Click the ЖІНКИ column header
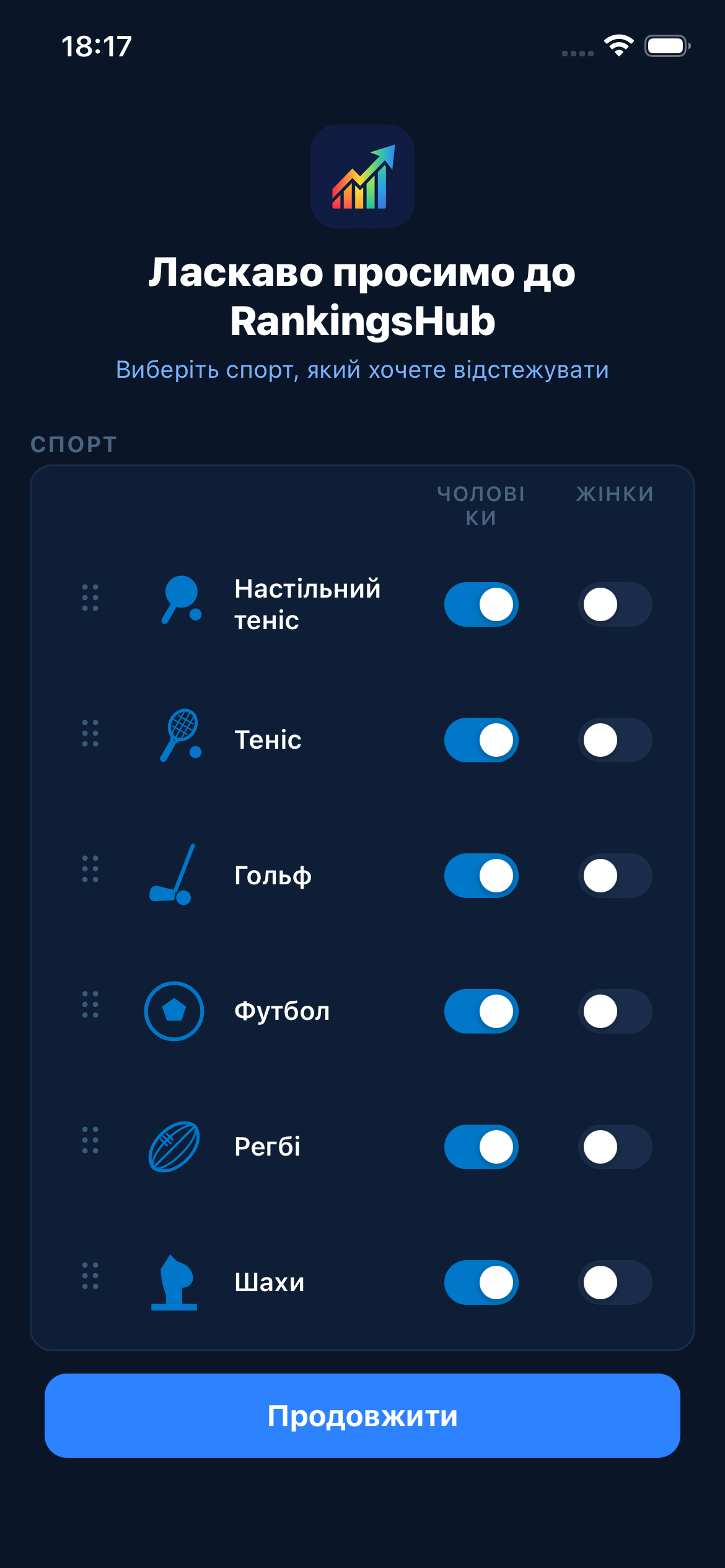 614,494
